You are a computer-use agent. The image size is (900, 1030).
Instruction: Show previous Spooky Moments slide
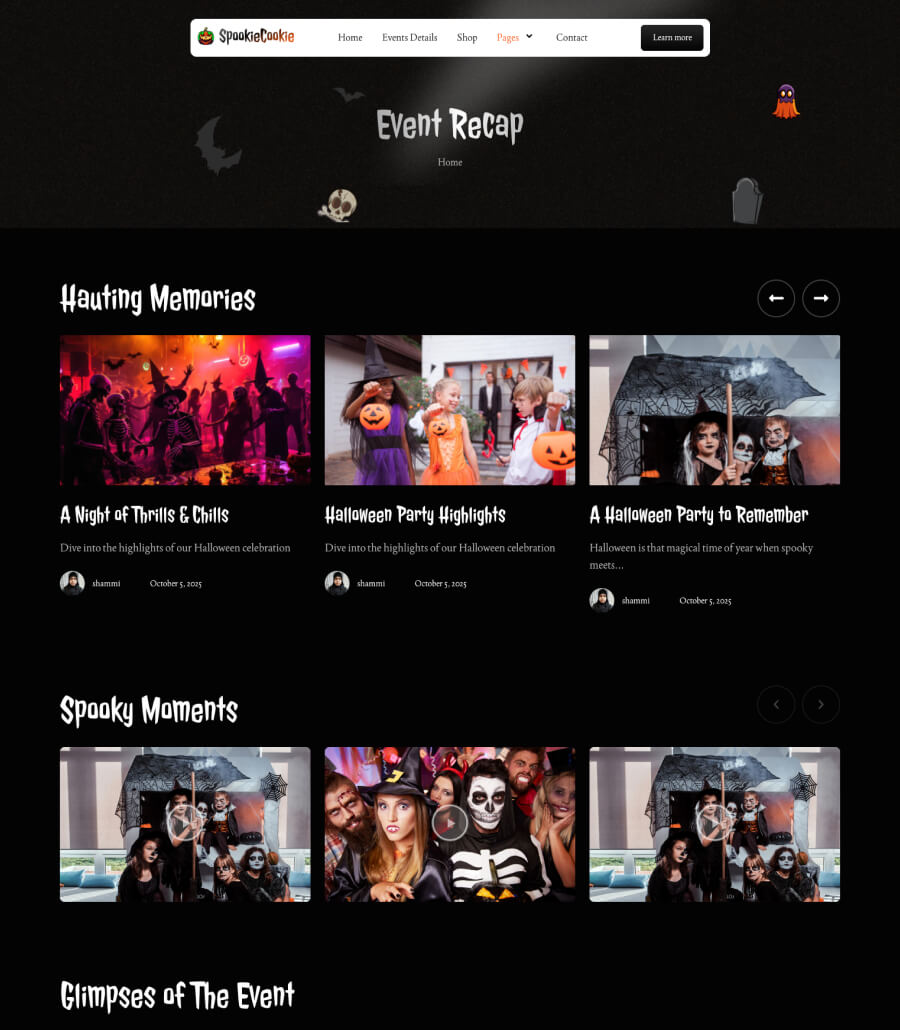(x=776, y=704)
